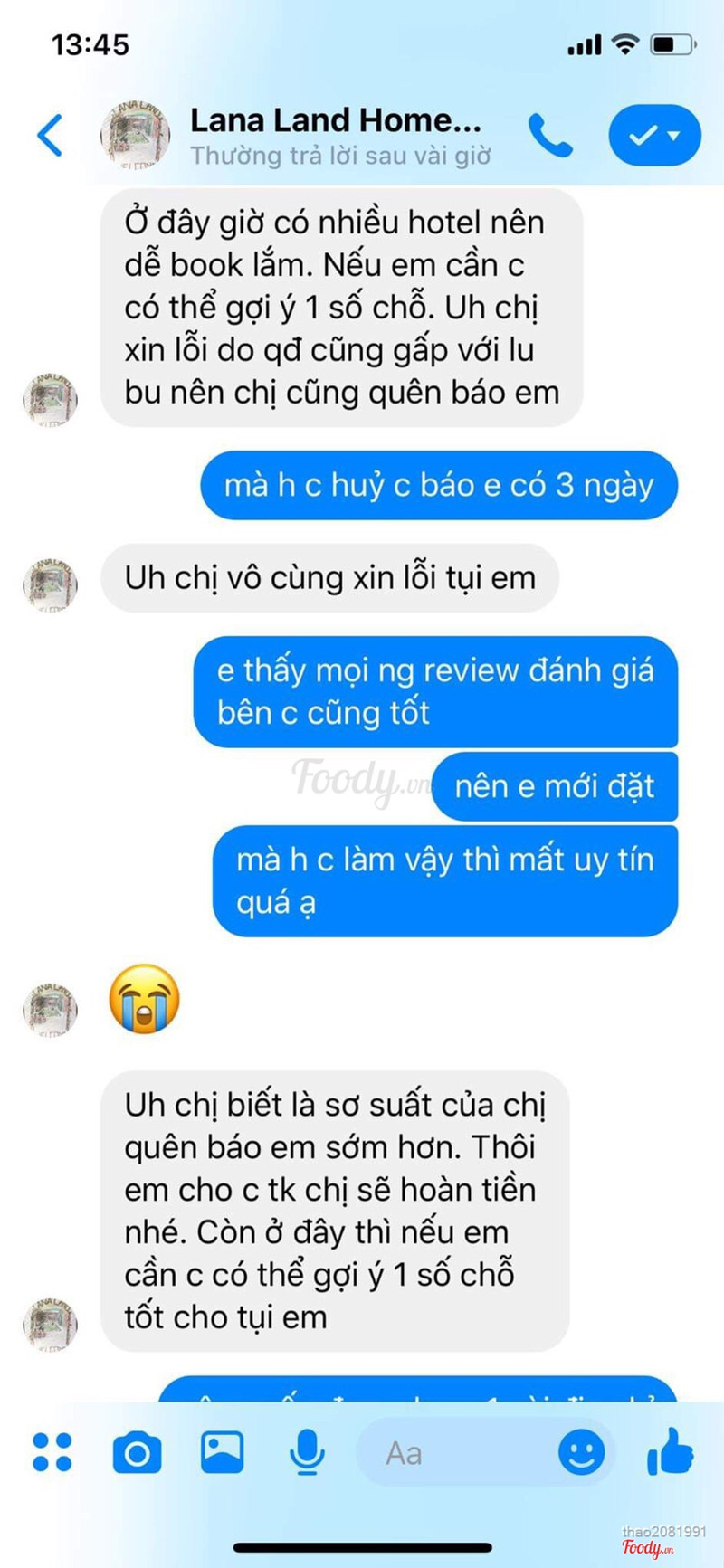Viewport: 724px width, 1568px height.
Task: Open the photo gallery picker
Action: 222,1451
